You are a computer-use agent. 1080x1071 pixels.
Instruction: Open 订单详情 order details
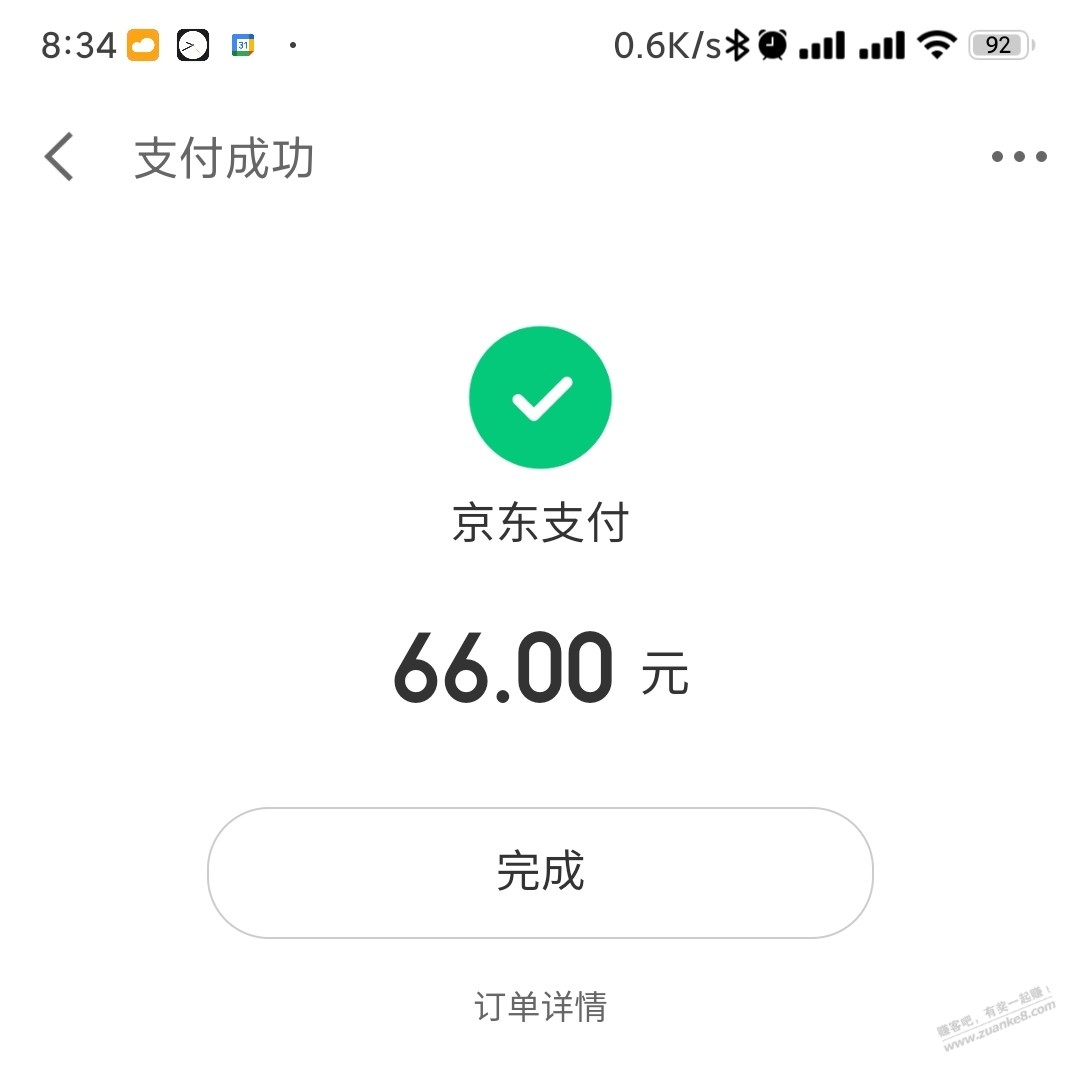(x=540, y=1006)
